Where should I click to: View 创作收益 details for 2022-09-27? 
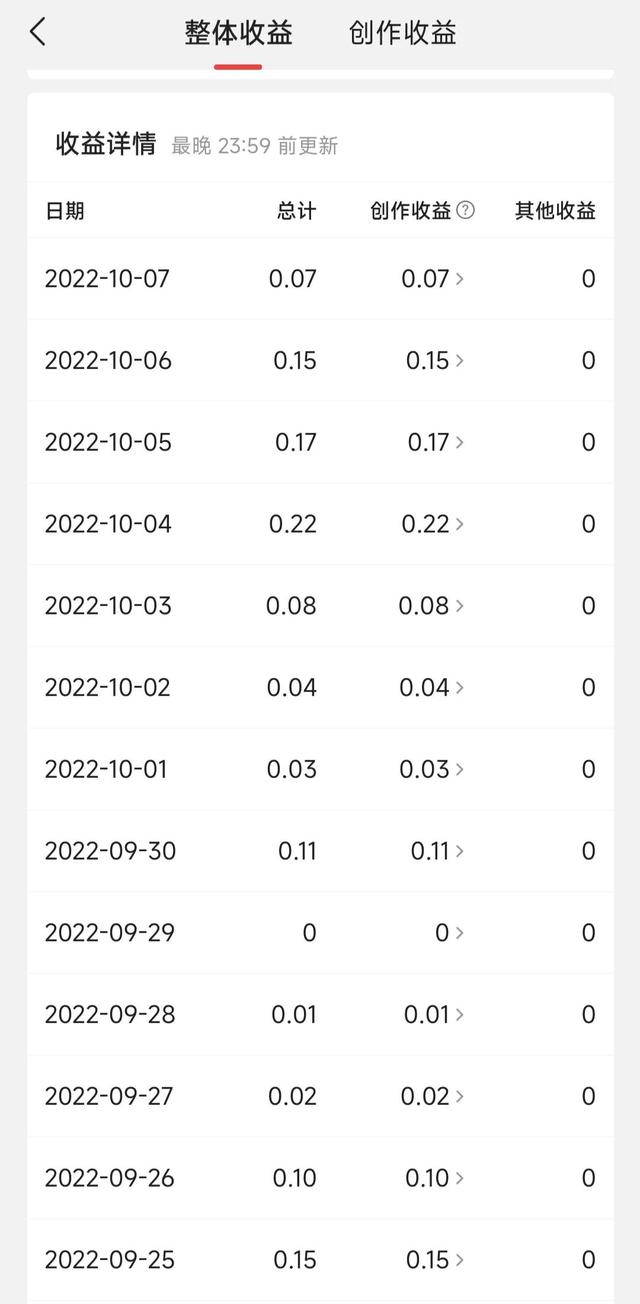pos(432,1097)
